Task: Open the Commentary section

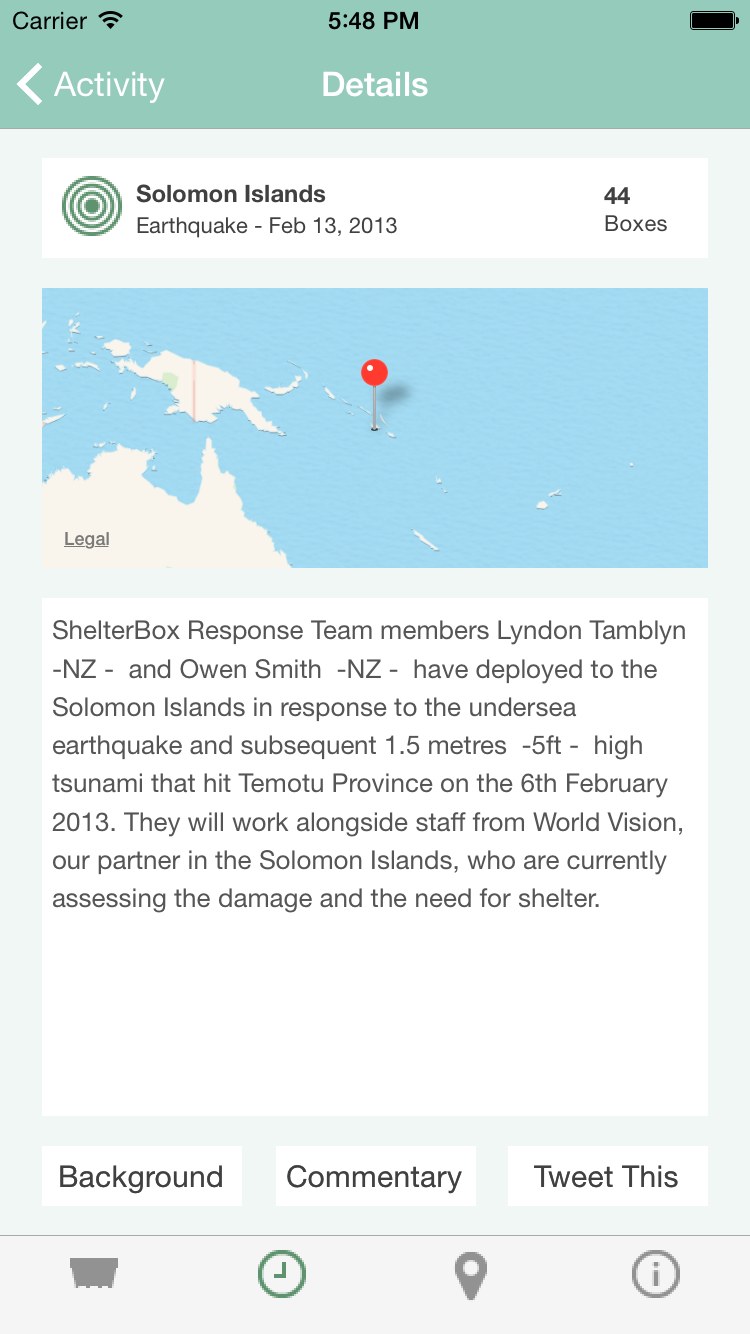Action: click(x=375, y=1176)
